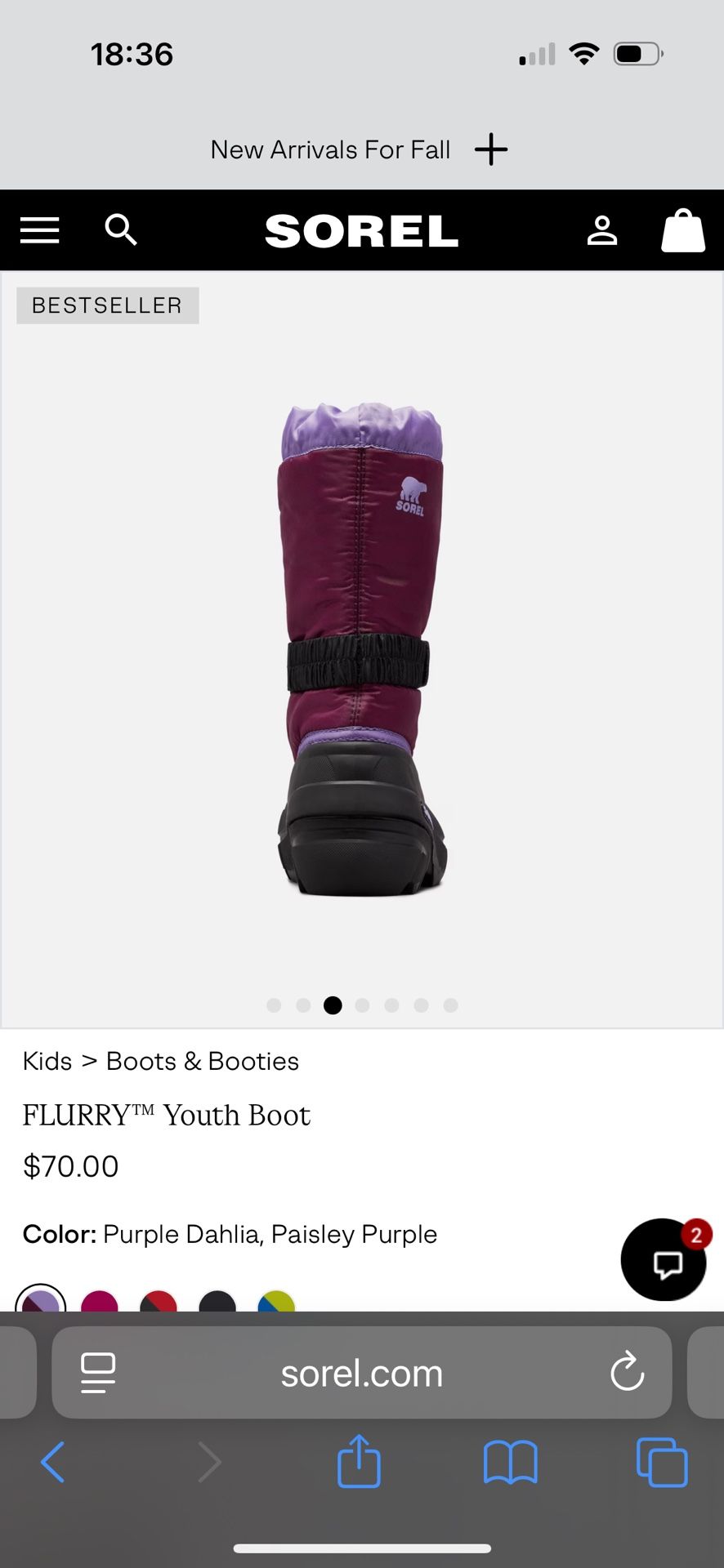Select the fourth carousel dot indicator

tap(362, 1006)
